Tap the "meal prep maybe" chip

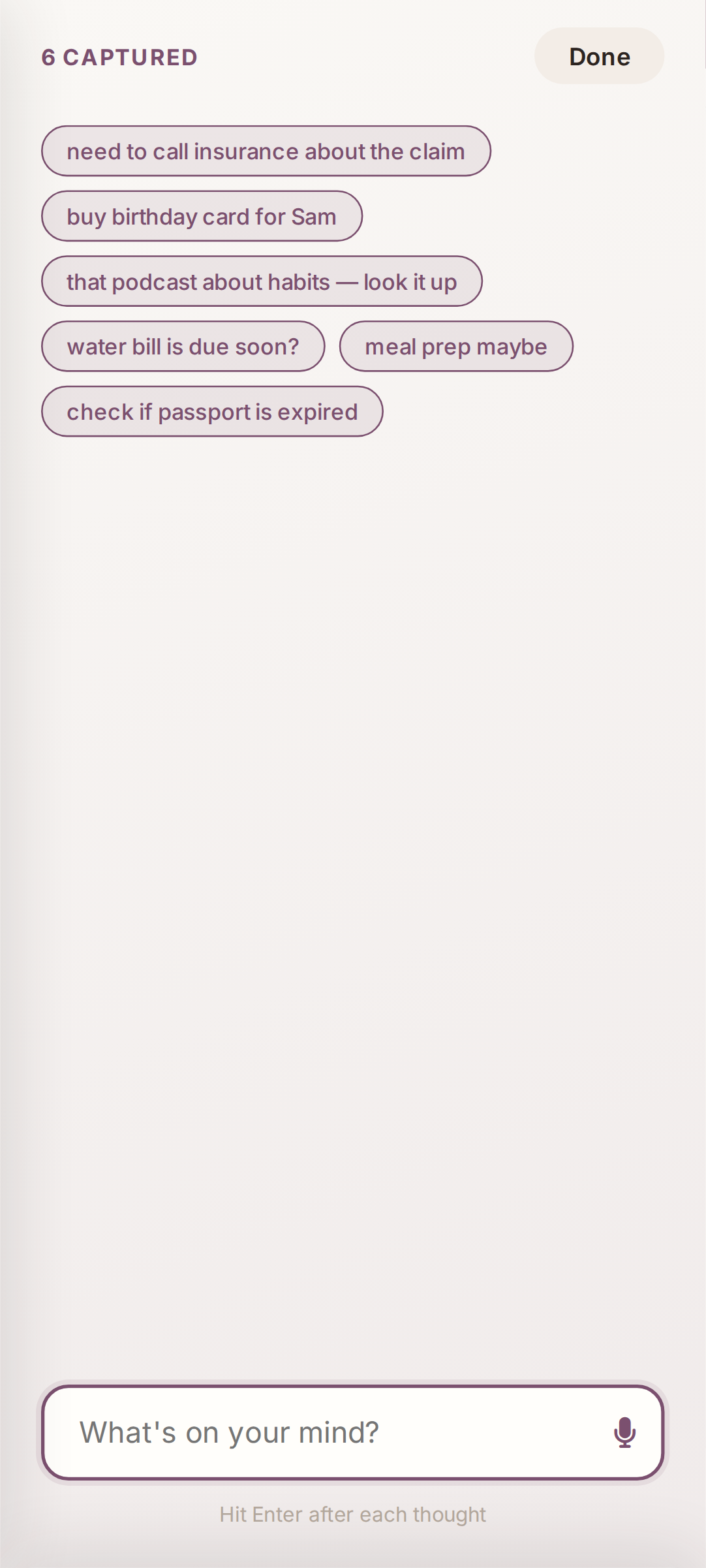pos(455,347)
